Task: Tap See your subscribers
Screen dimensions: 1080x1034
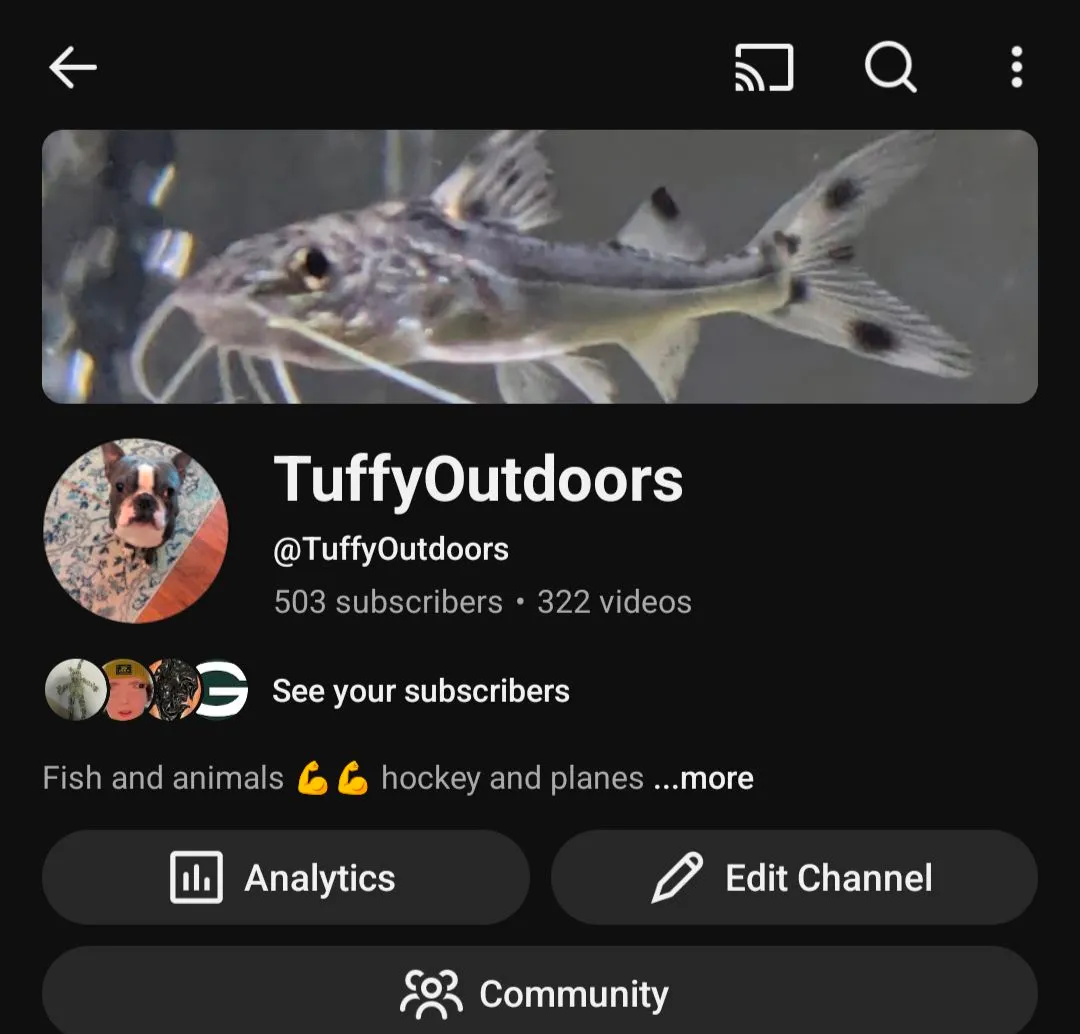Action: (420, 691)
